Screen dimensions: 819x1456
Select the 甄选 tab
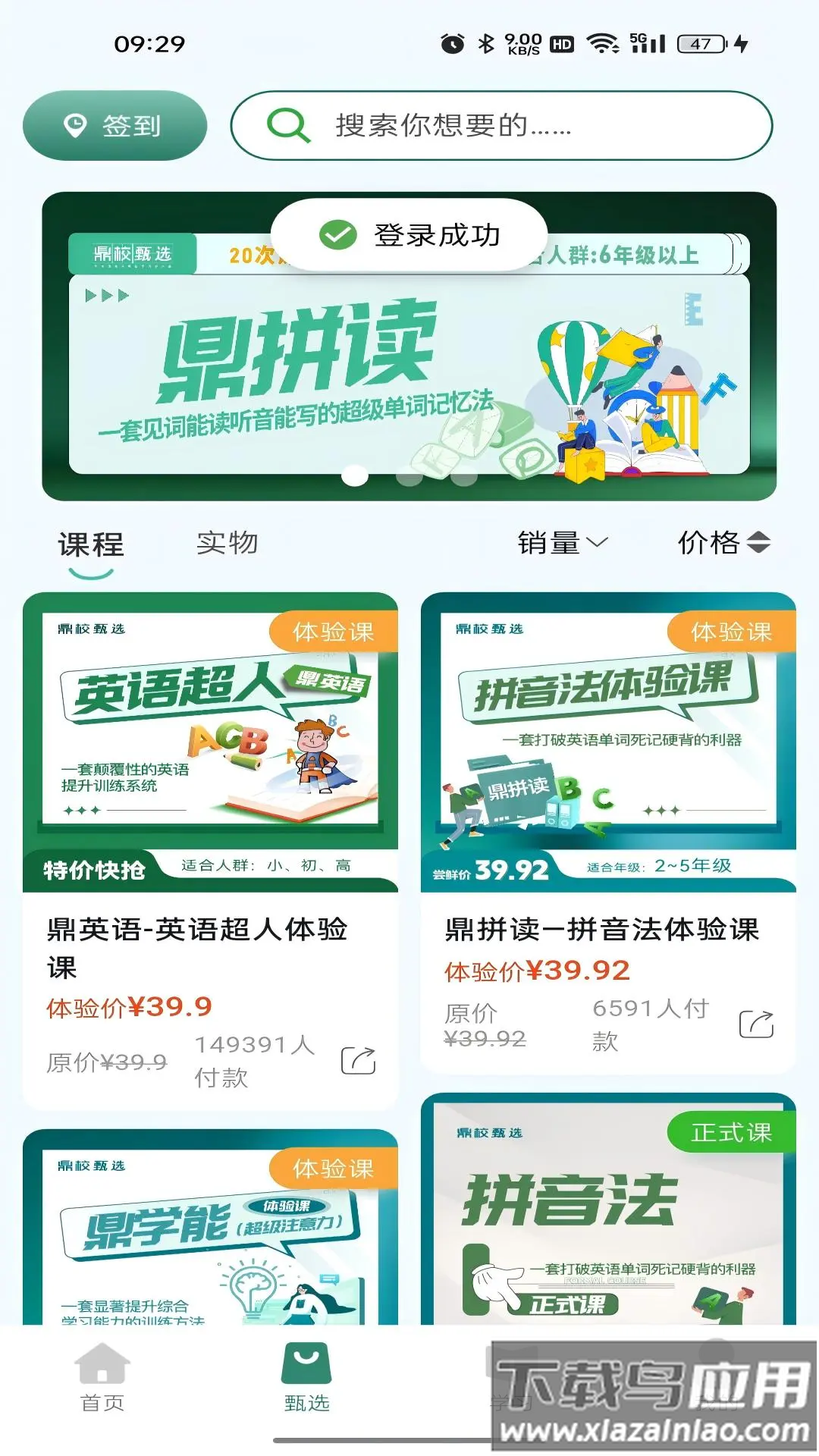pyautogui.click(x=306, y=1378)
